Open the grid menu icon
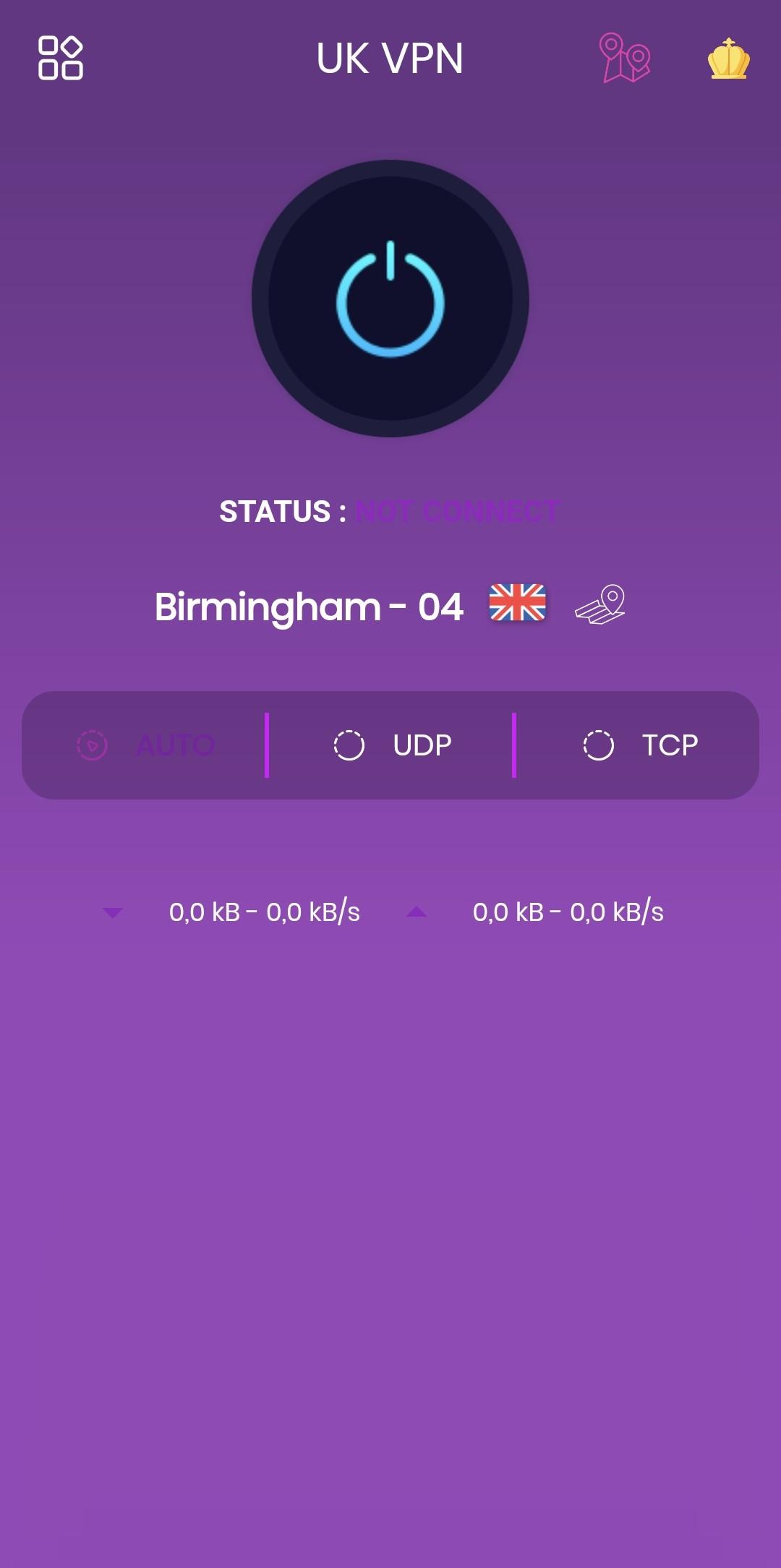This screenshot has width=781, height=1568. [x=61, y=58]
